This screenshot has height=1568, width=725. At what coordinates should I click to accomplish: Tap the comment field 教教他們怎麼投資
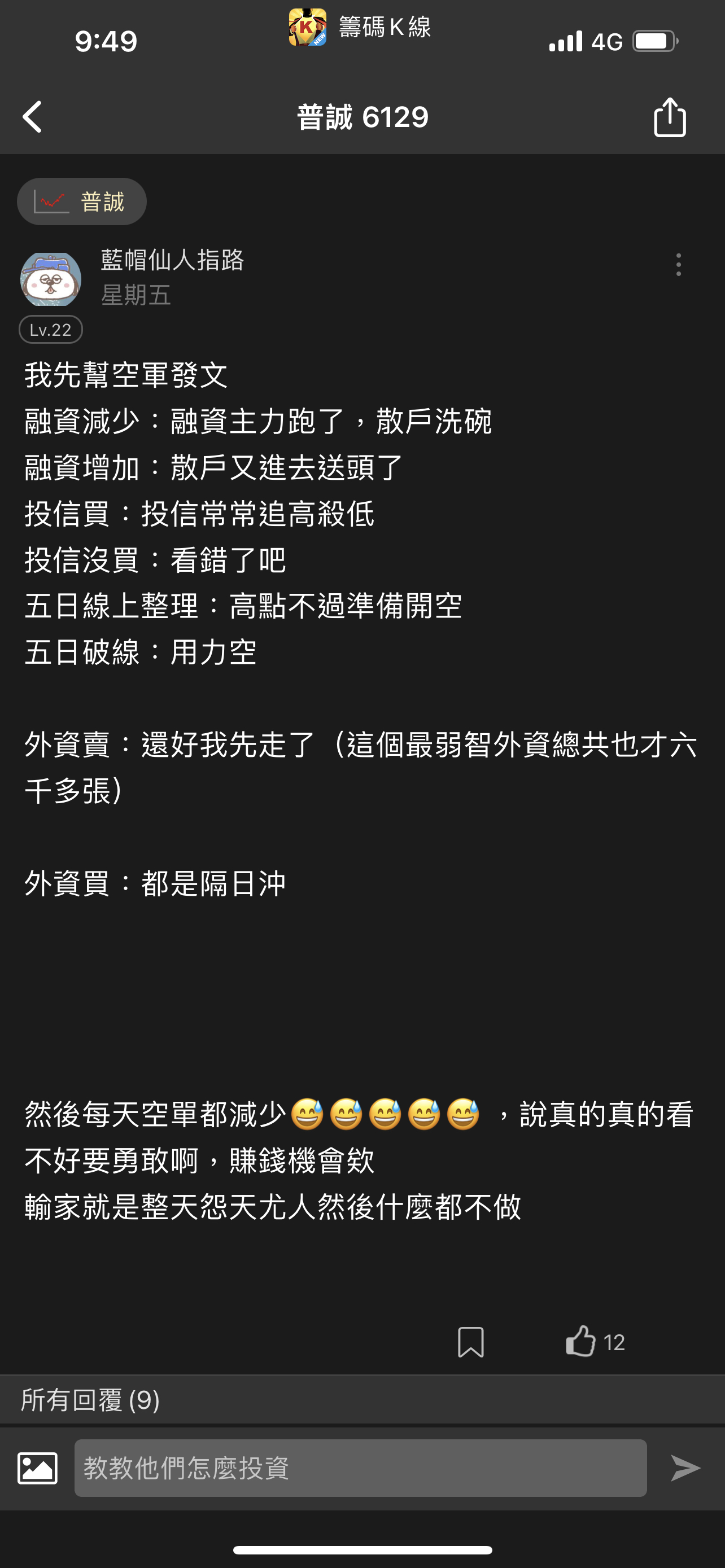(x=359, y=1467)
